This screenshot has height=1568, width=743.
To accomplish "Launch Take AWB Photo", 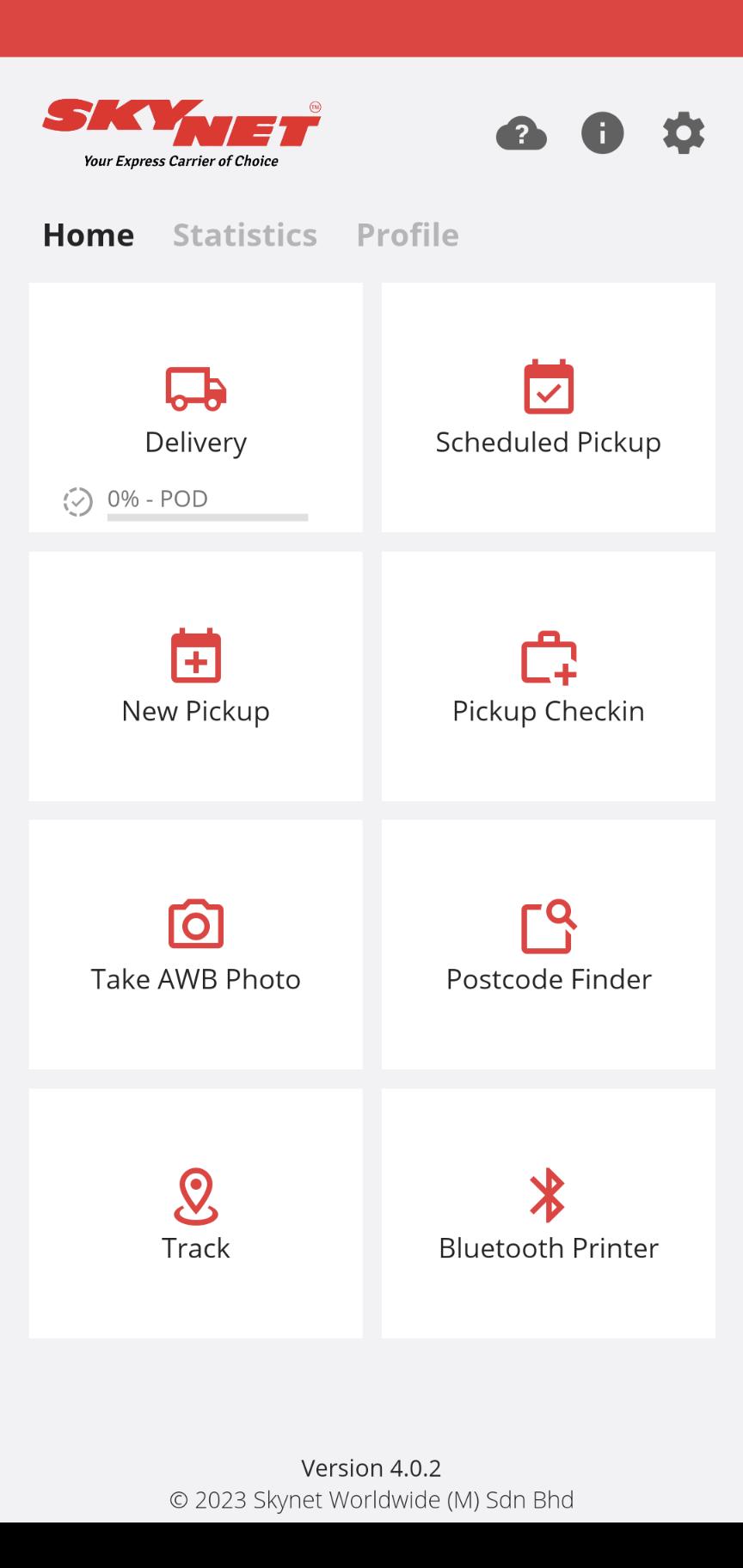I will [x=196, y=945].
